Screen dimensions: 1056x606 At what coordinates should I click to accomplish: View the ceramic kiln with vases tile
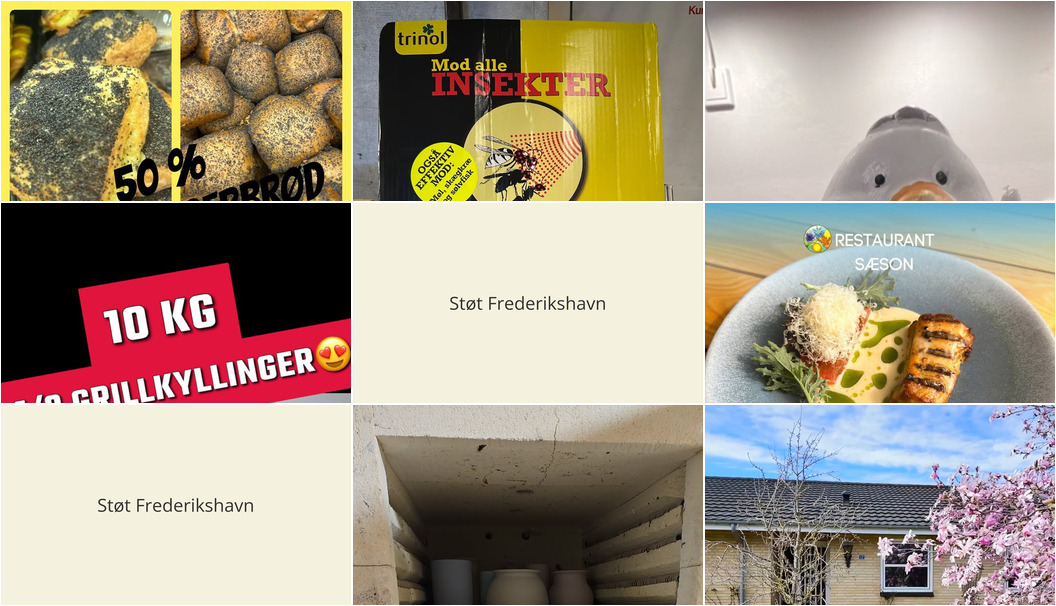(x=527, y=505)
